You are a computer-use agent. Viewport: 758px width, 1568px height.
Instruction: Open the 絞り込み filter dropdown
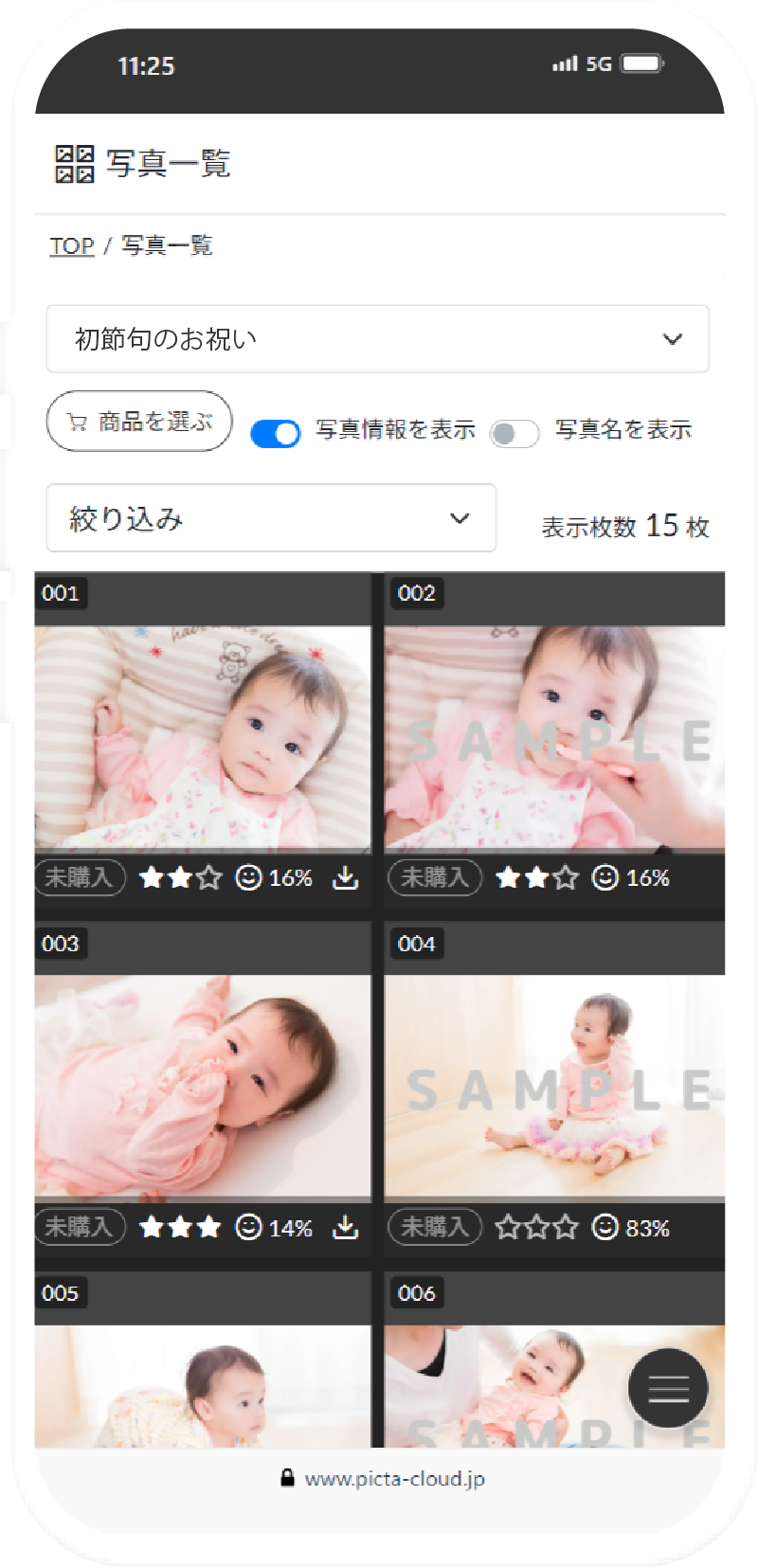(271, 518)
